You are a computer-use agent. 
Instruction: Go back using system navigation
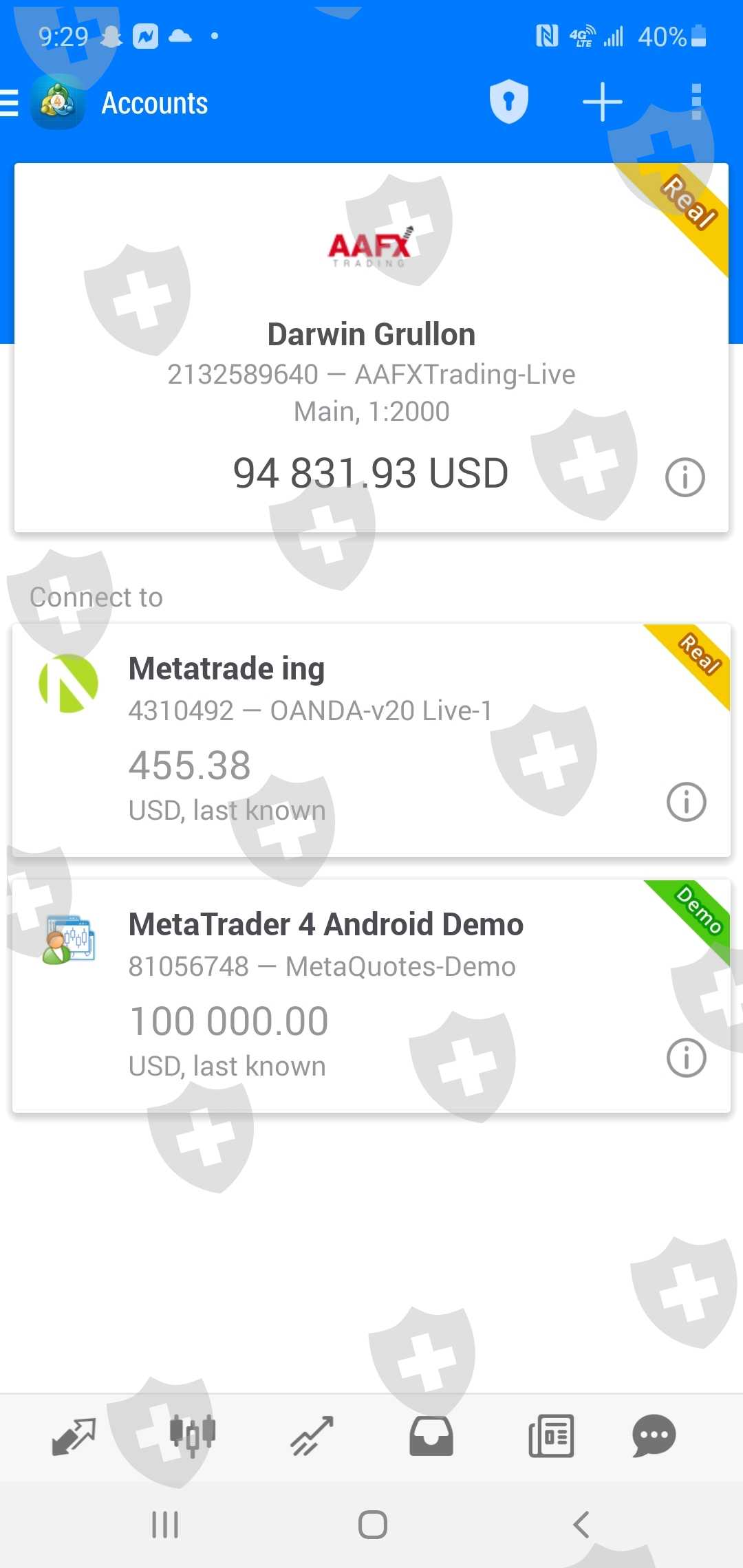(x=581, y=1525)
